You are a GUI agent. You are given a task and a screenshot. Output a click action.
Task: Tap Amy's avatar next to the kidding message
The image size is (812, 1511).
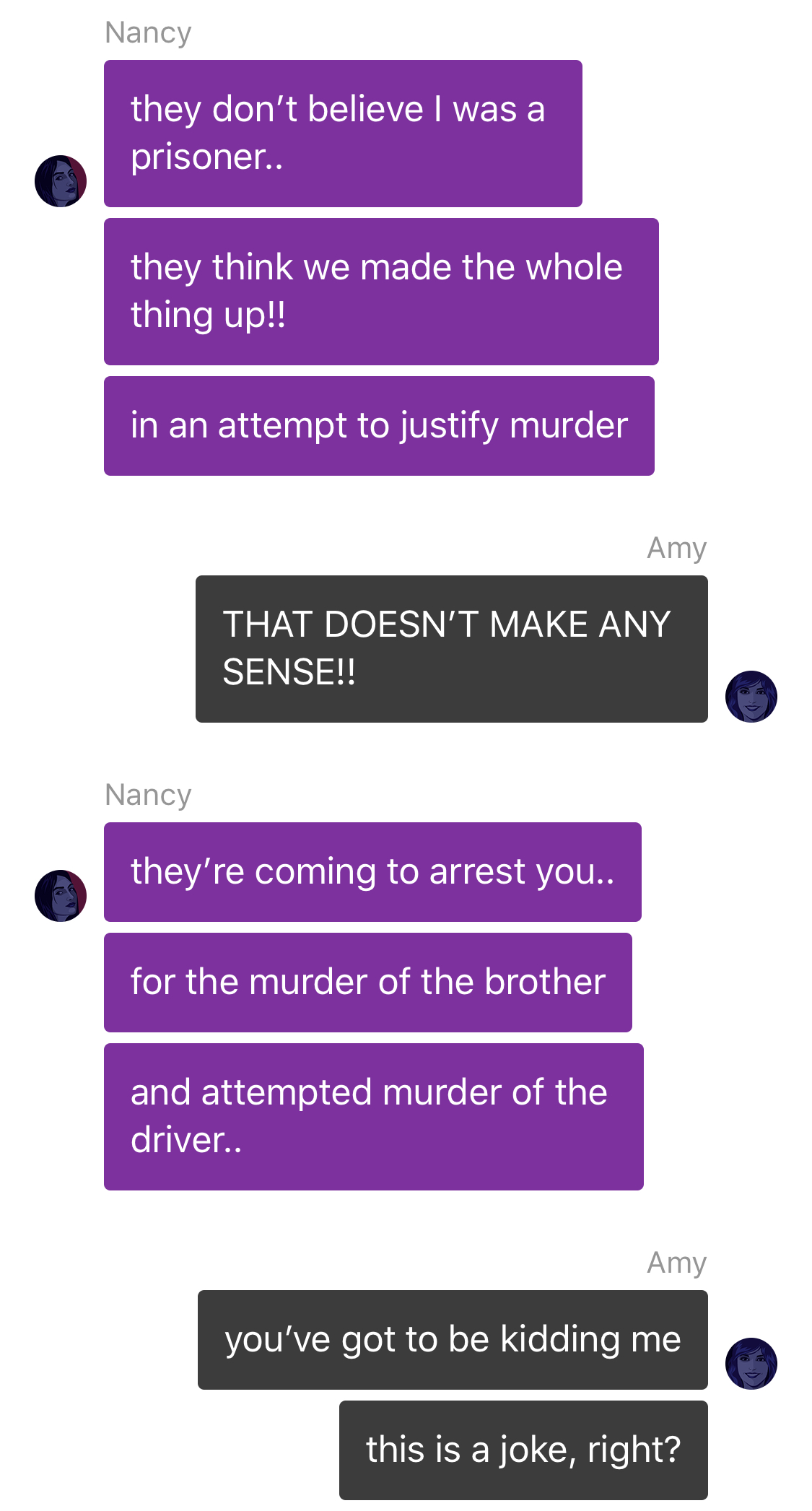click(751, 1364)
